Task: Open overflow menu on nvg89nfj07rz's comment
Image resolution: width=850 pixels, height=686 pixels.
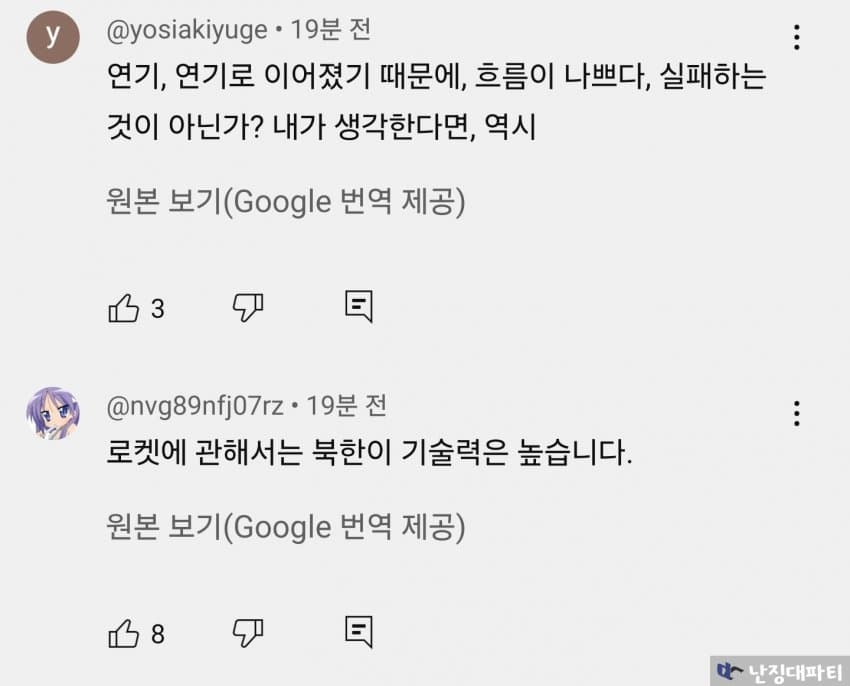Action: coord(796,414)
